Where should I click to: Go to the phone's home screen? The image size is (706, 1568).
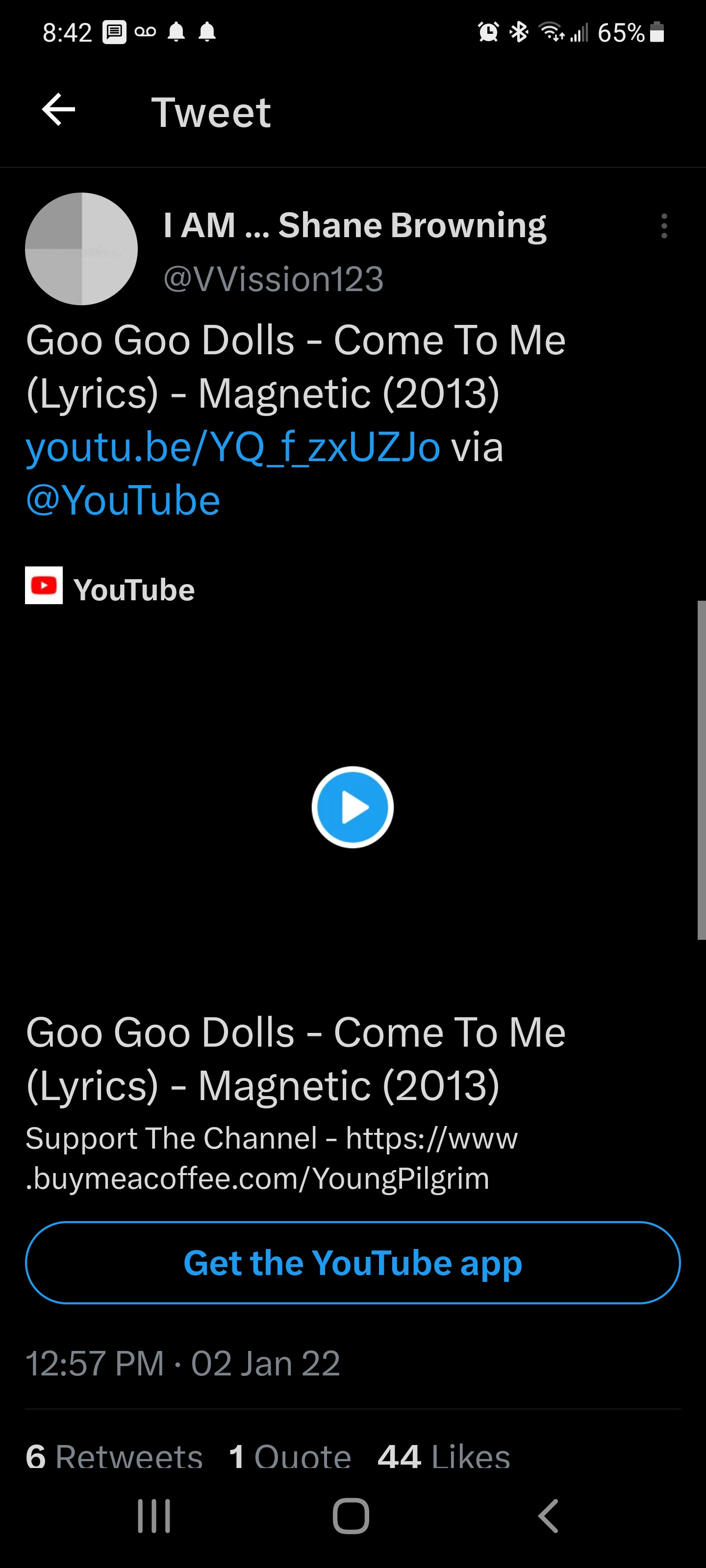point(351,1516)
